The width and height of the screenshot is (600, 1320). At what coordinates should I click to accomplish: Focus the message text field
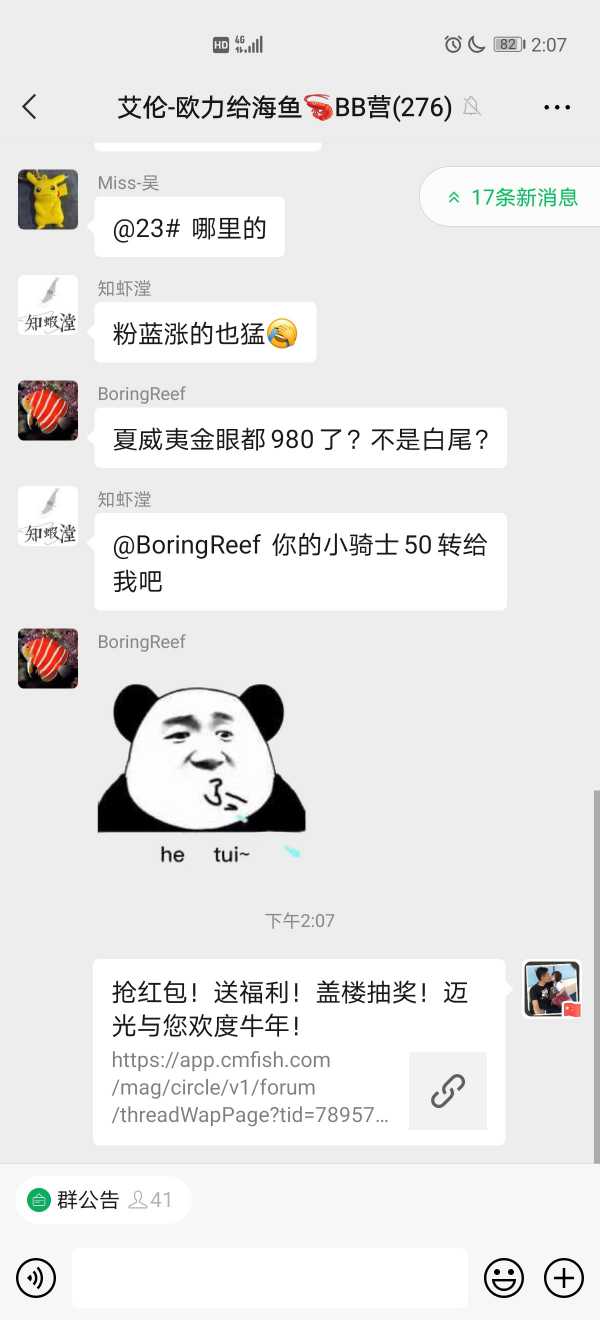(x=269, y=1278)
